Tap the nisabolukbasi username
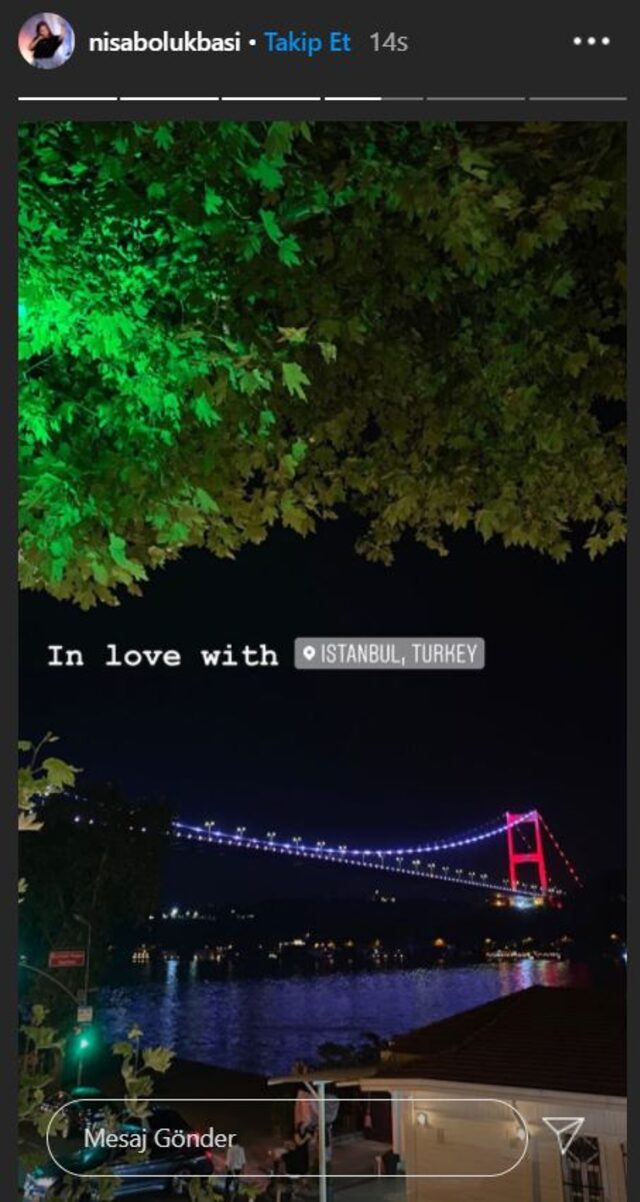 click(165, 42)
